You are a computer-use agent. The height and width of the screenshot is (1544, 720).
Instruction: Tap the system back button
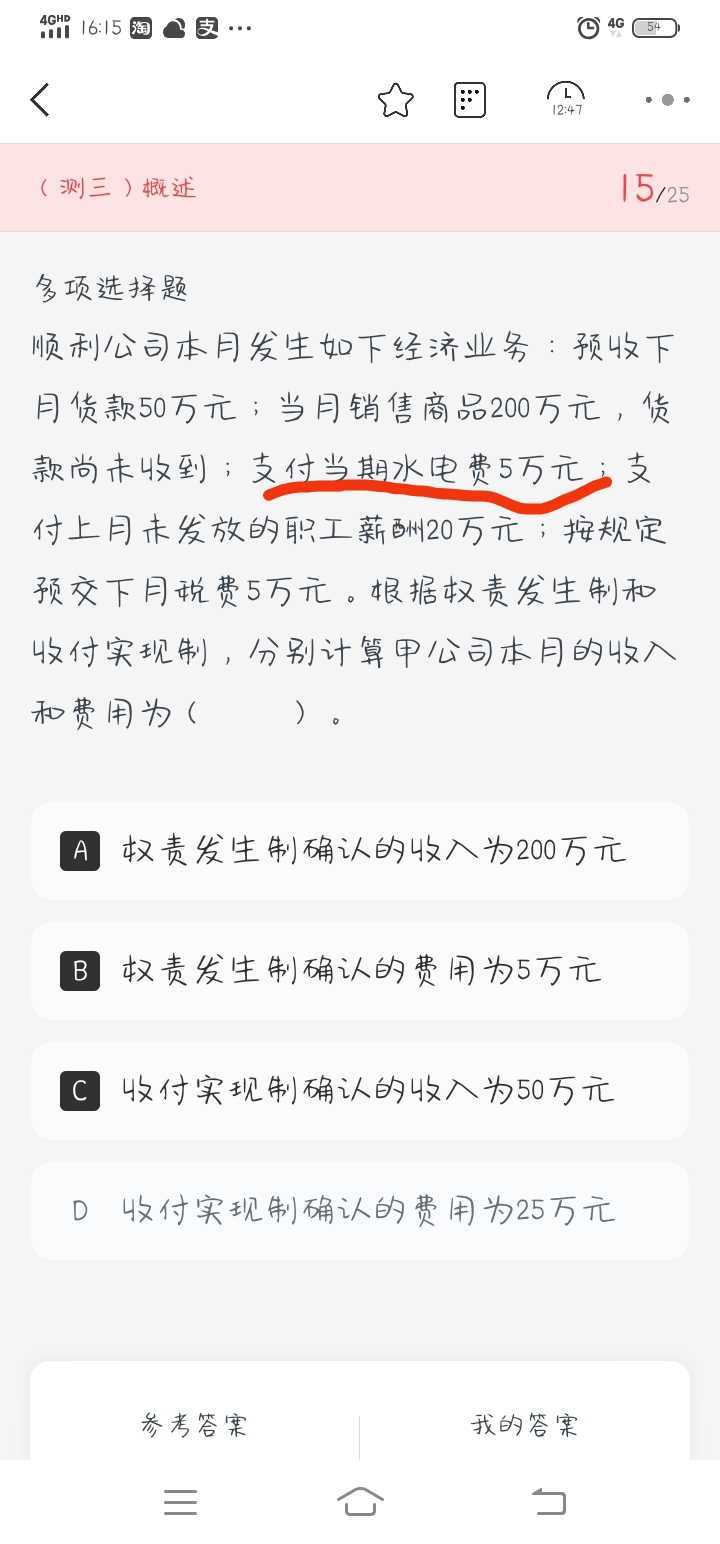coord(548,1501)
